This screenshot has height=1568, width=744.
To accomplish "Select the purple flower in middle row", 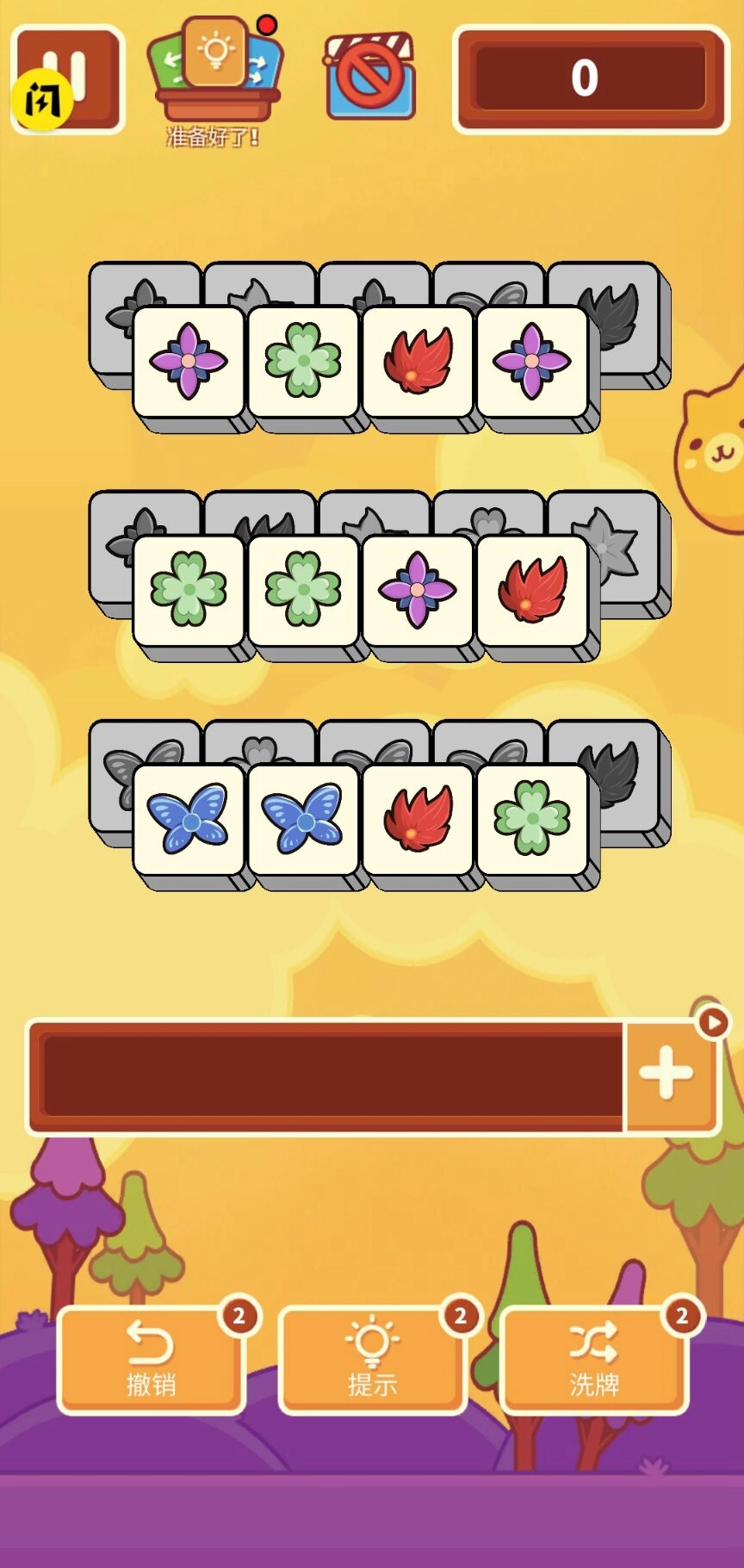I will (x=418, y=590).
